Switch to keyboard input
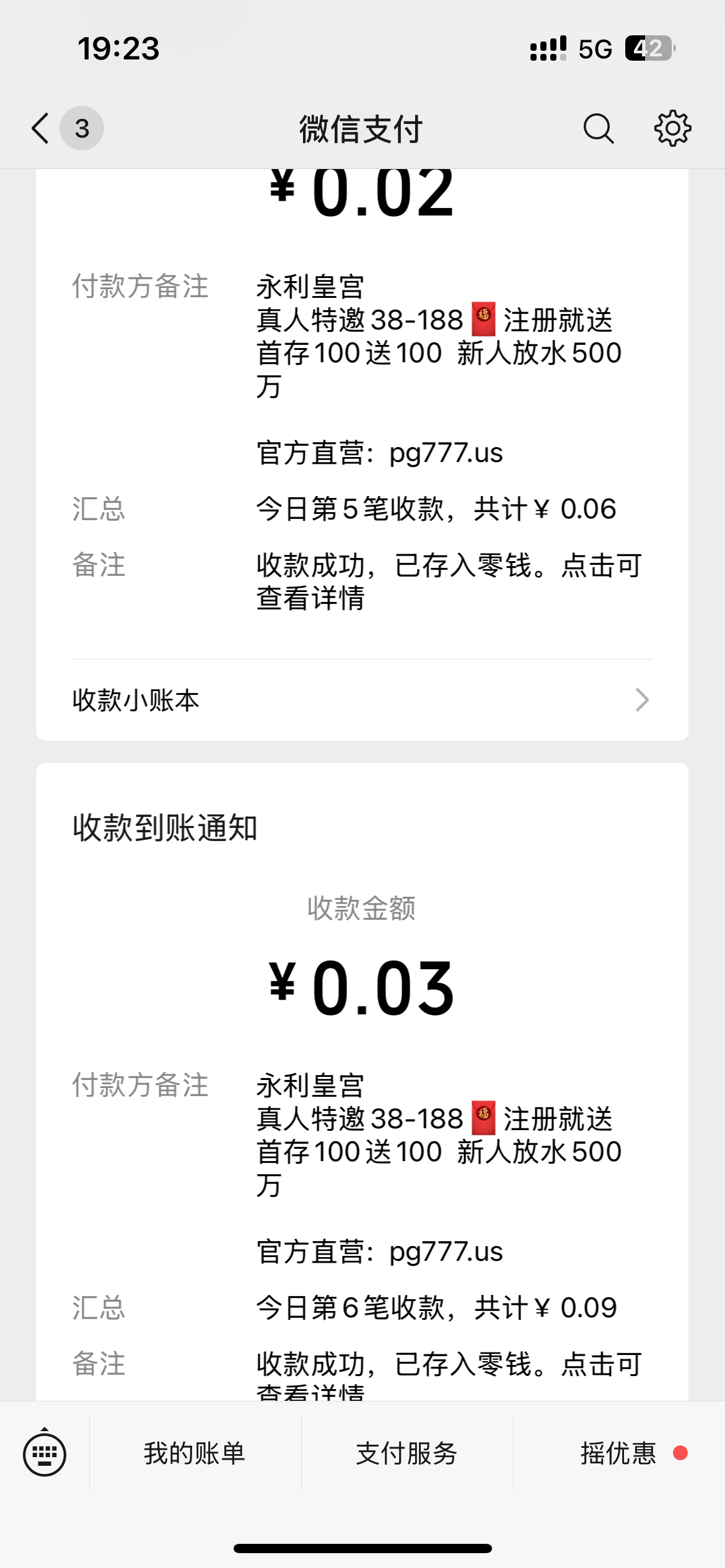Screen dimensions: 725x1568 (x=45, y=1453)
